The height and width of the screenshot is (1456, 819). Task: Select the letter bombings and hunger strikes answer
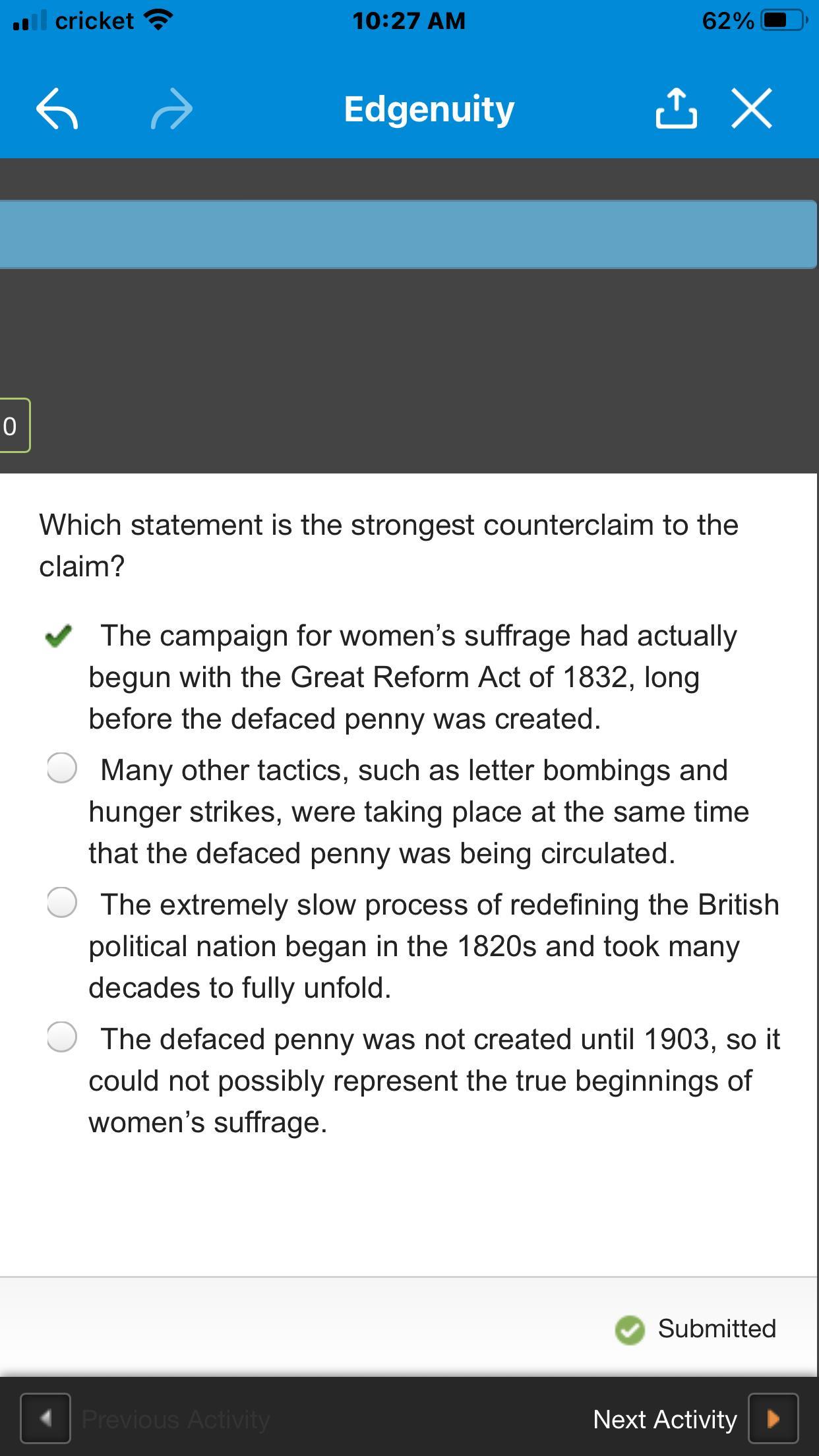click(x=61, y=768)
